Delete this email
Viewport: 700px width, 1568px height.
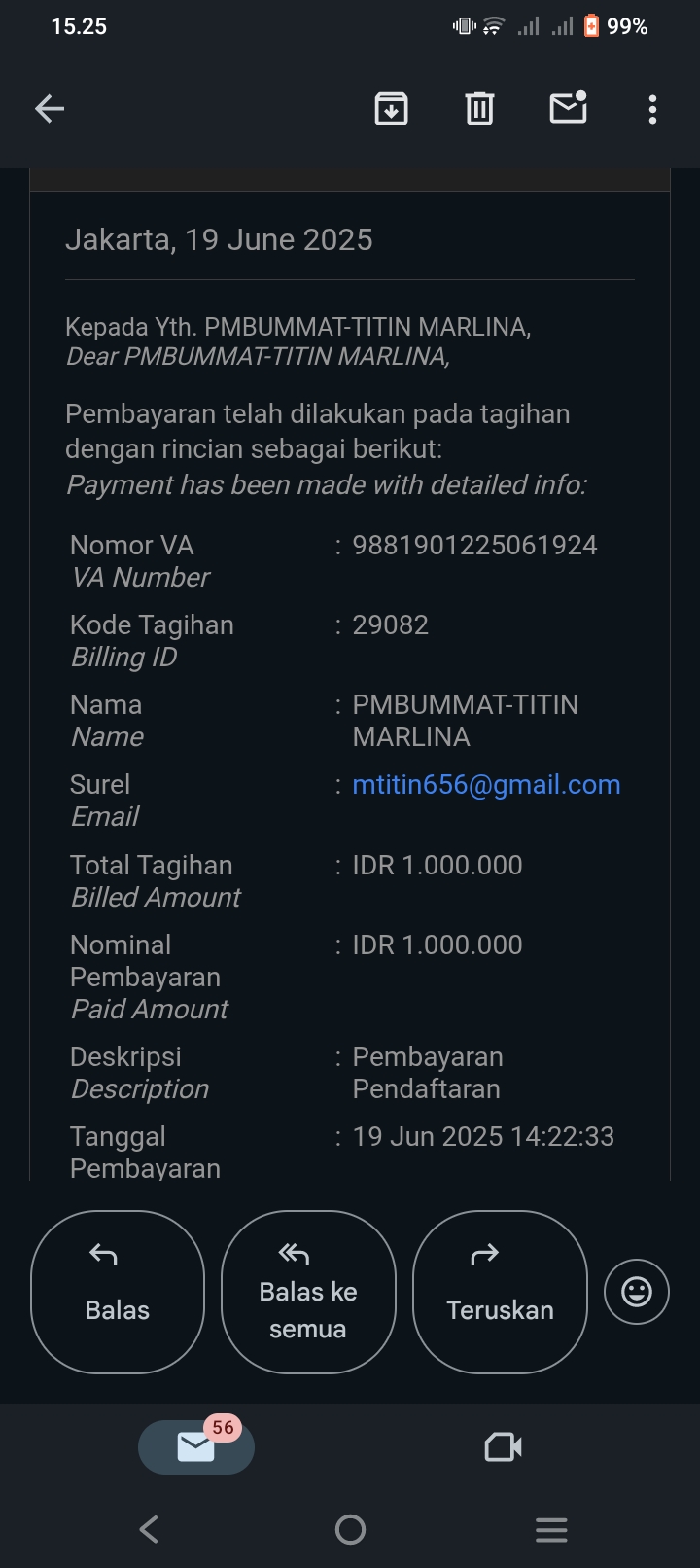479,109
